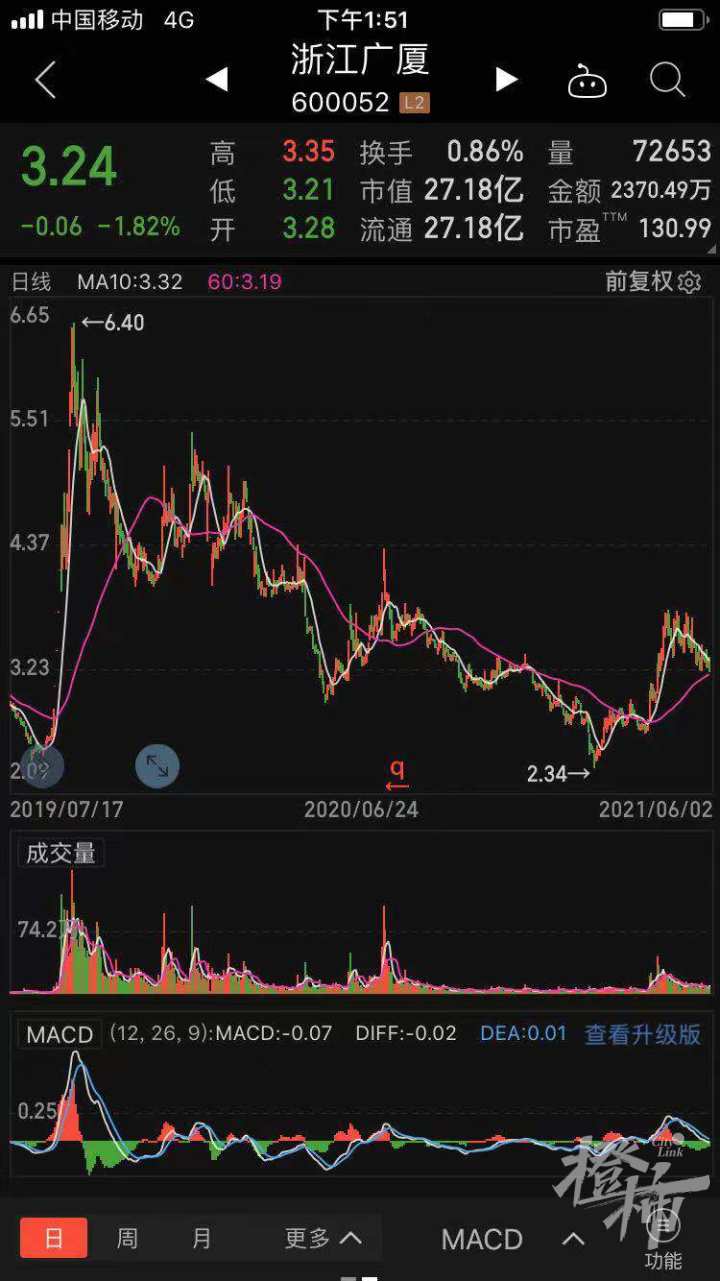Go back from the stock page
The width and height of the screenshot is (720, 1281).
coord(45,80)
